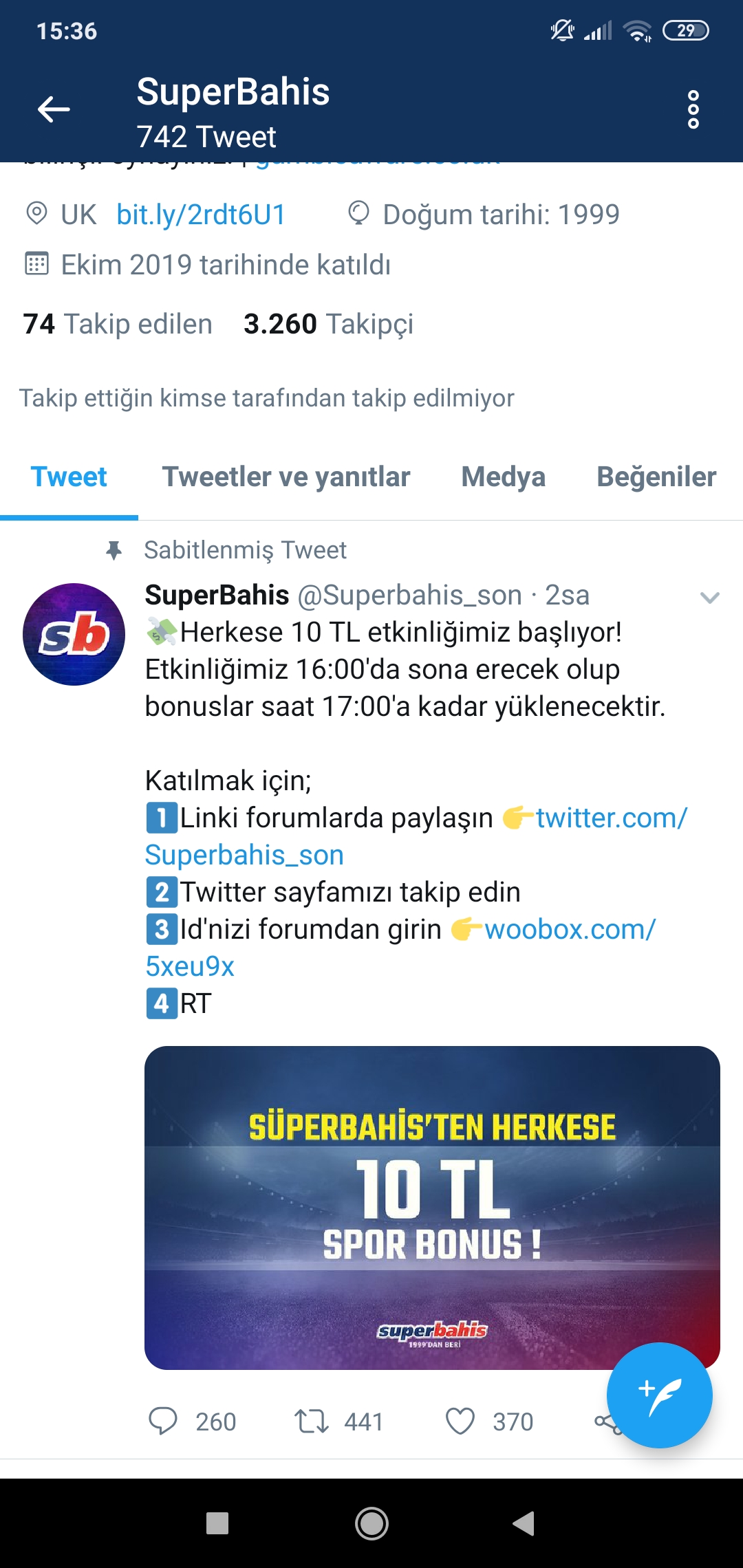Compose a new tweet
743x1568 pixels.
pyautogui.click(x=659, y=1395)
